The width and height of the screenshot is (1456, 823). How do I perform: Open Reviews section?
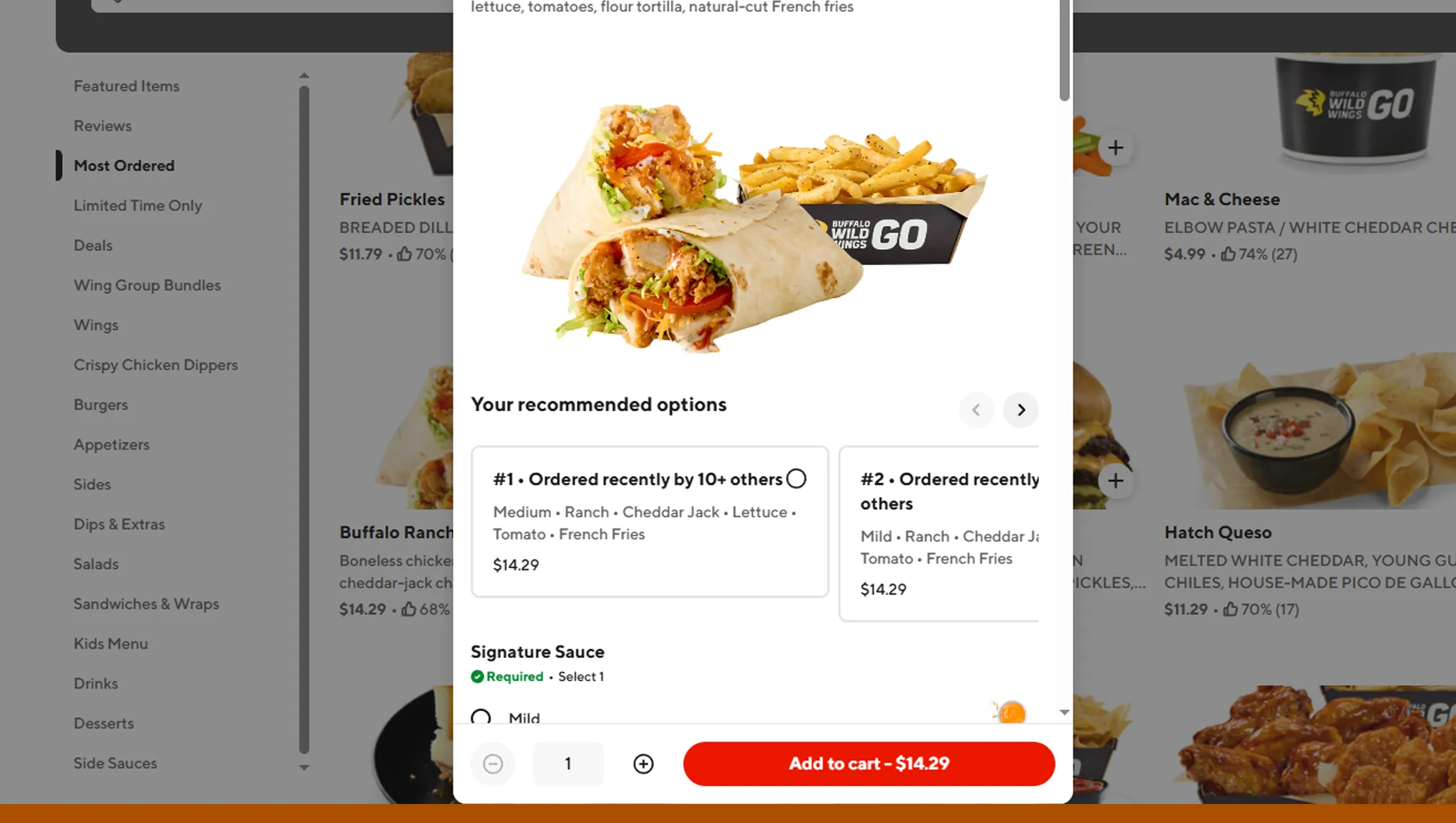click(x=102, y=126)
